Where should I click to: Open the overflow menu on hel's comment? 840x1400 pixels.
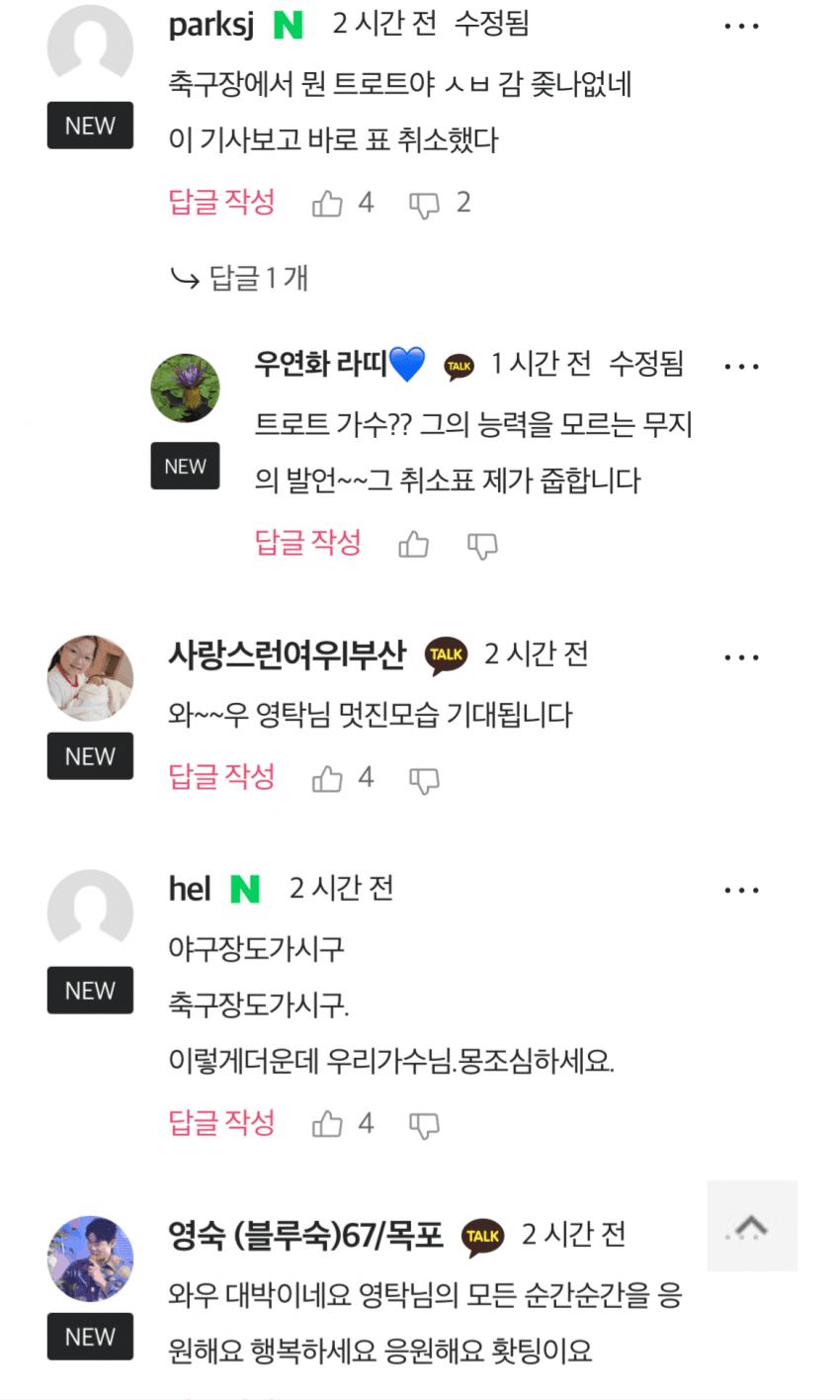pos(741,891)
